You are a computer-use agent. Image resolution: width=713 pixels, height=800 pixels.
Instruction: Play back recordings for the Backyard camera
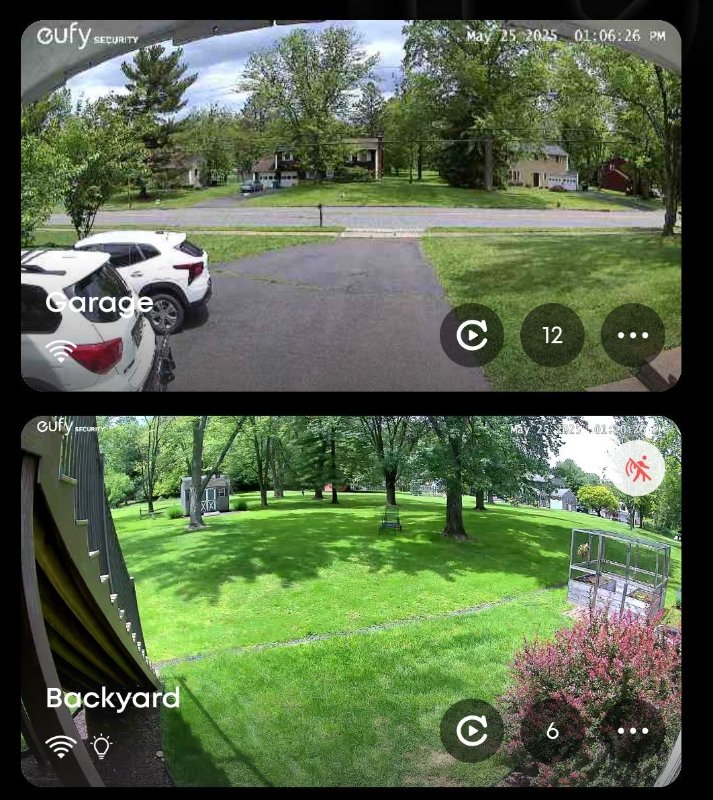pos(472,731)
